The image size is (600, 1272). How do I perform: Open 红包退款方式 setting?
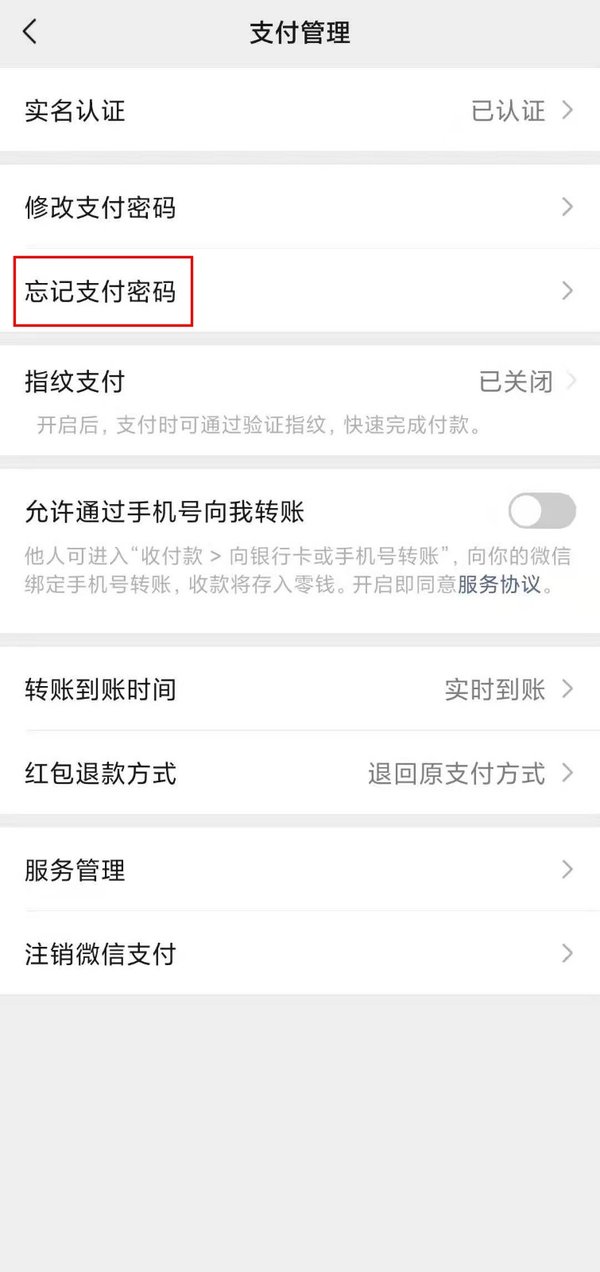(300, 773)
